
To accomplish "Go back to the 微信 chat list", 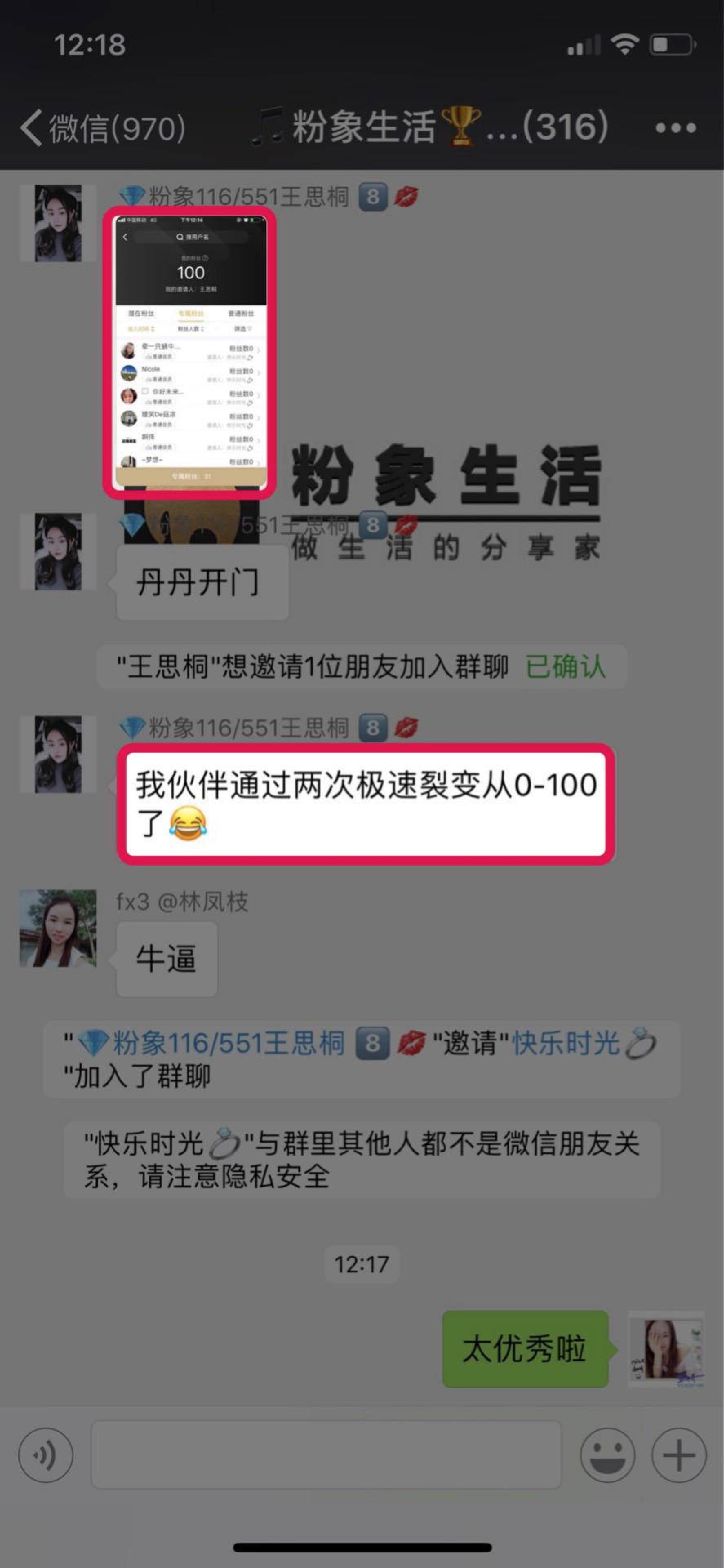I will coord(102,128).
